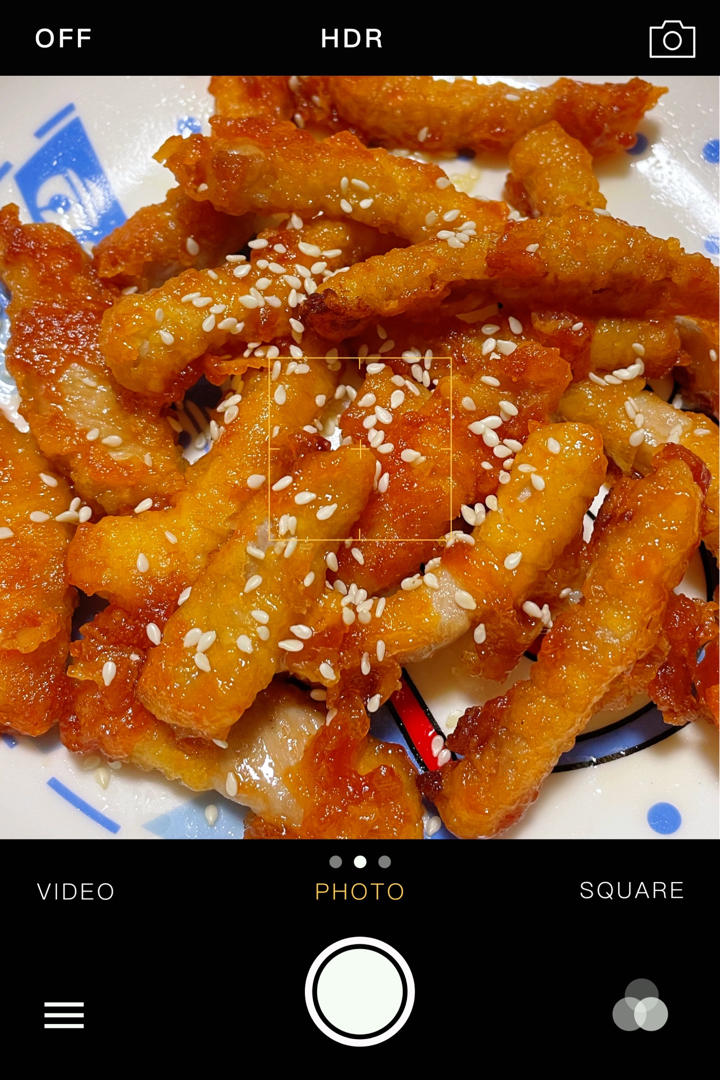Switch to SQUARE mode
The height and width of the screenshot is (1080, 720).
[632, 891]
